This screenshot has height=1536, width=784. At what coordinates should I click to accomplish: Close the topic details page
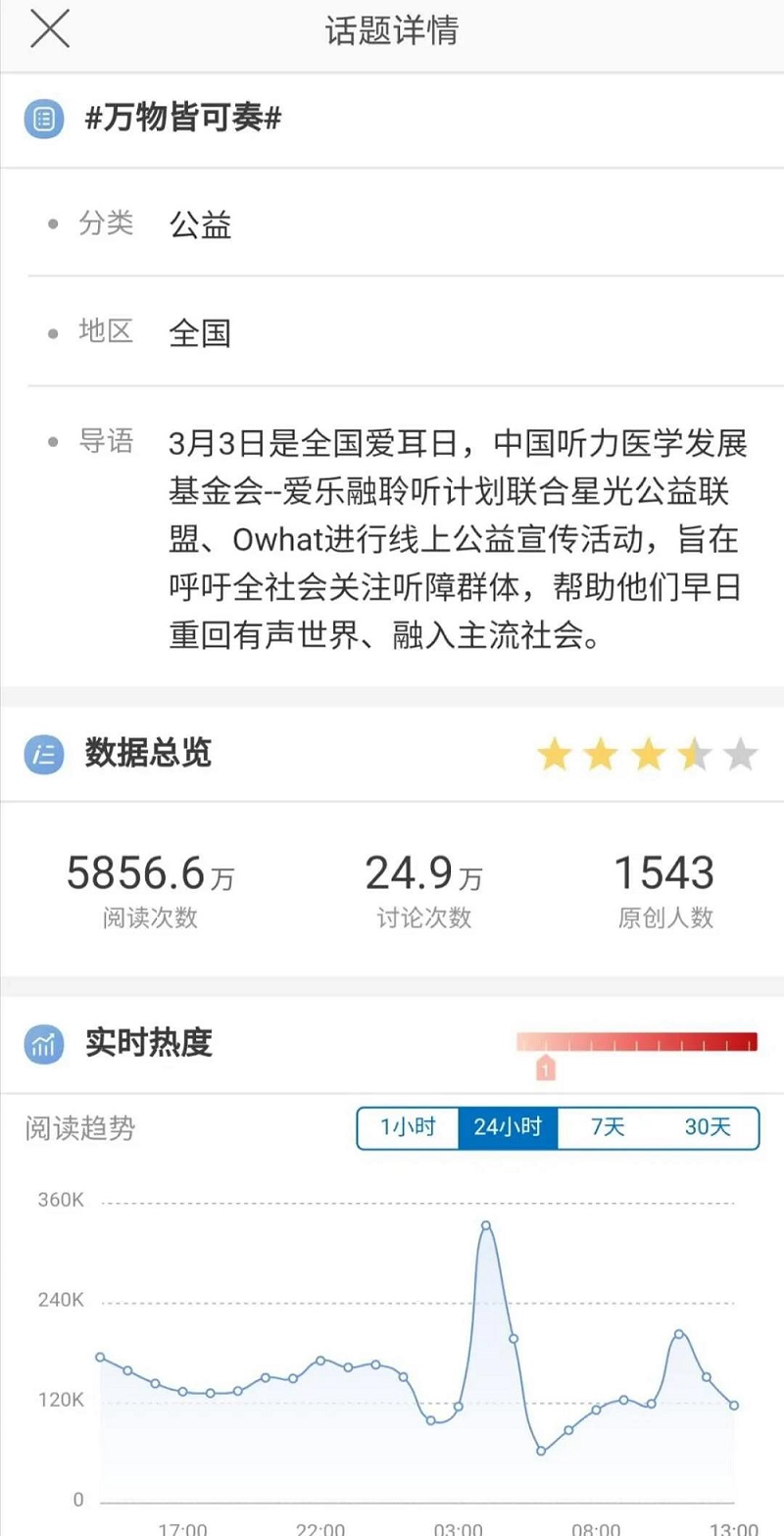(50, 29)
